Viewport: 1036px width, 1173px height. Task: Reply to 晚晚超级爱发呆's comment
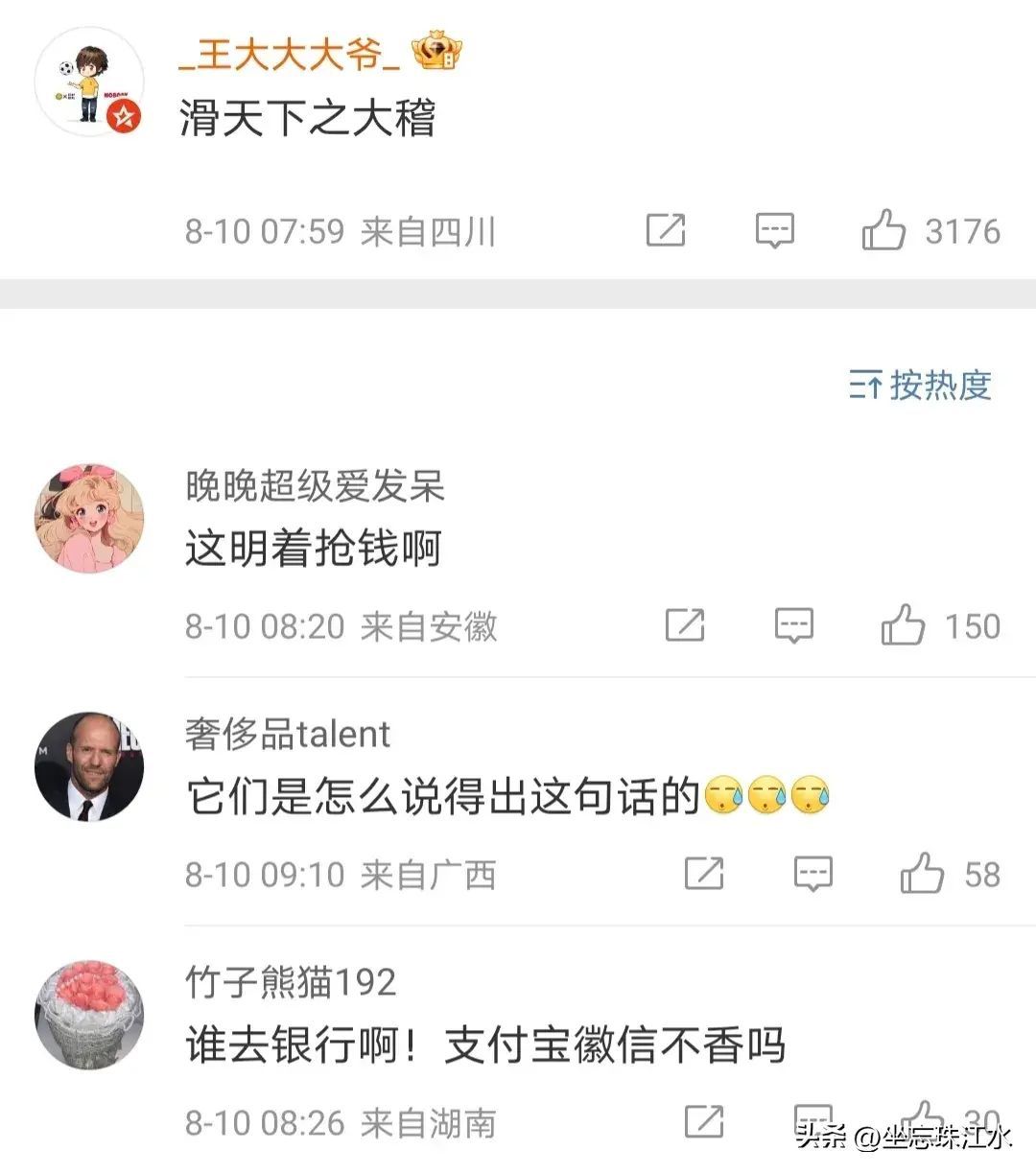point(793,626)
